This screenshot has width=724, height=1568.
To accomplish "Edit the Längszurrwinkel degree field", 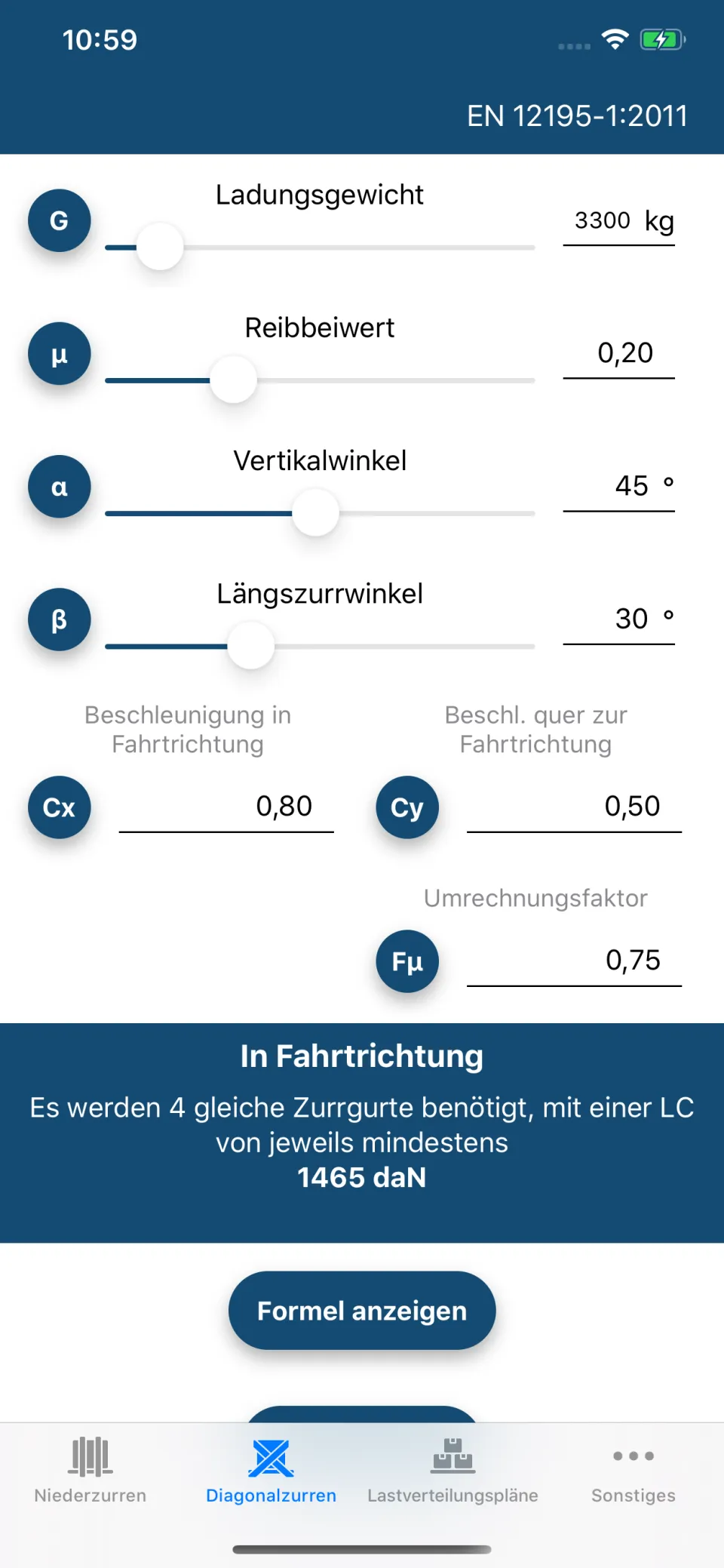I will (x=618, y=620).
